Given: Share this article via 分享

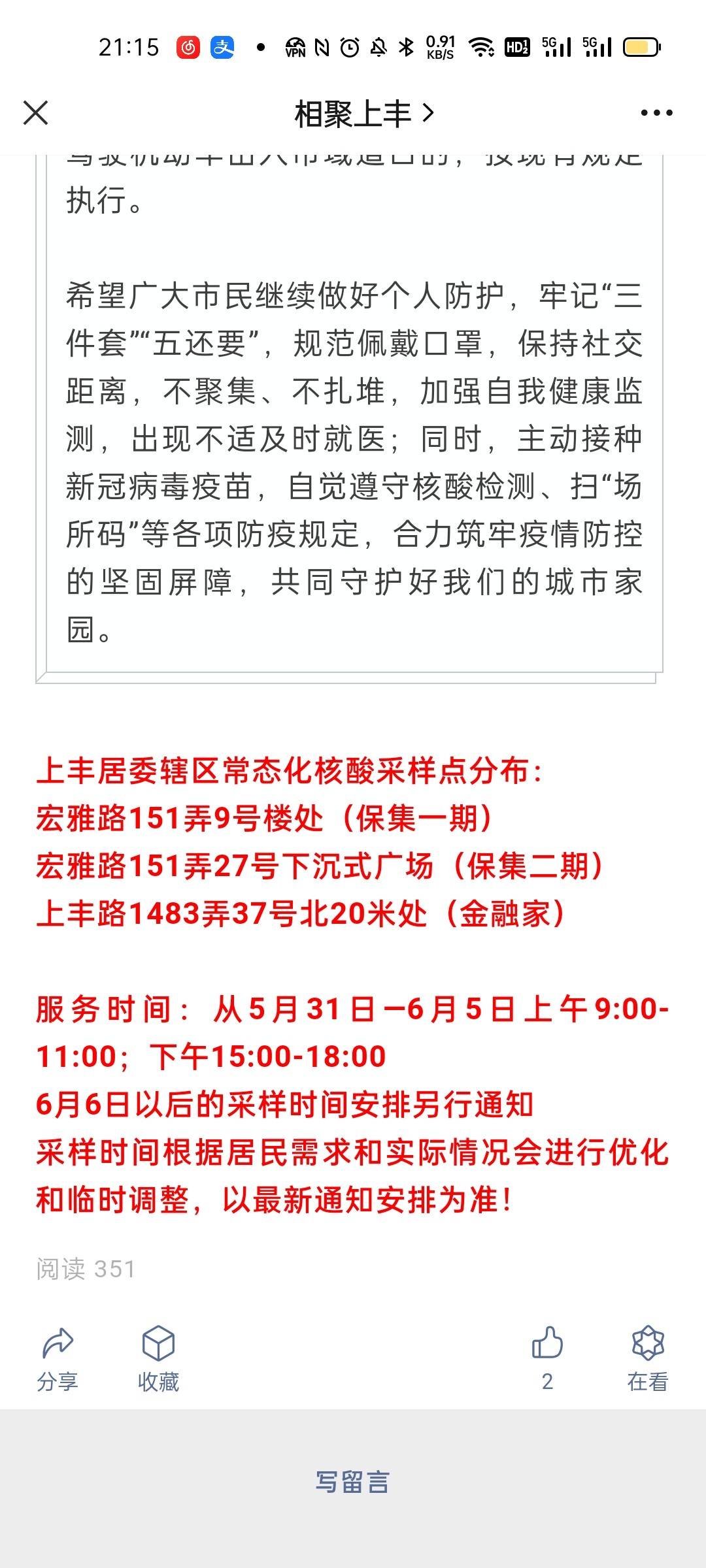Looking at the screenshot, I should pos(58,1359).
